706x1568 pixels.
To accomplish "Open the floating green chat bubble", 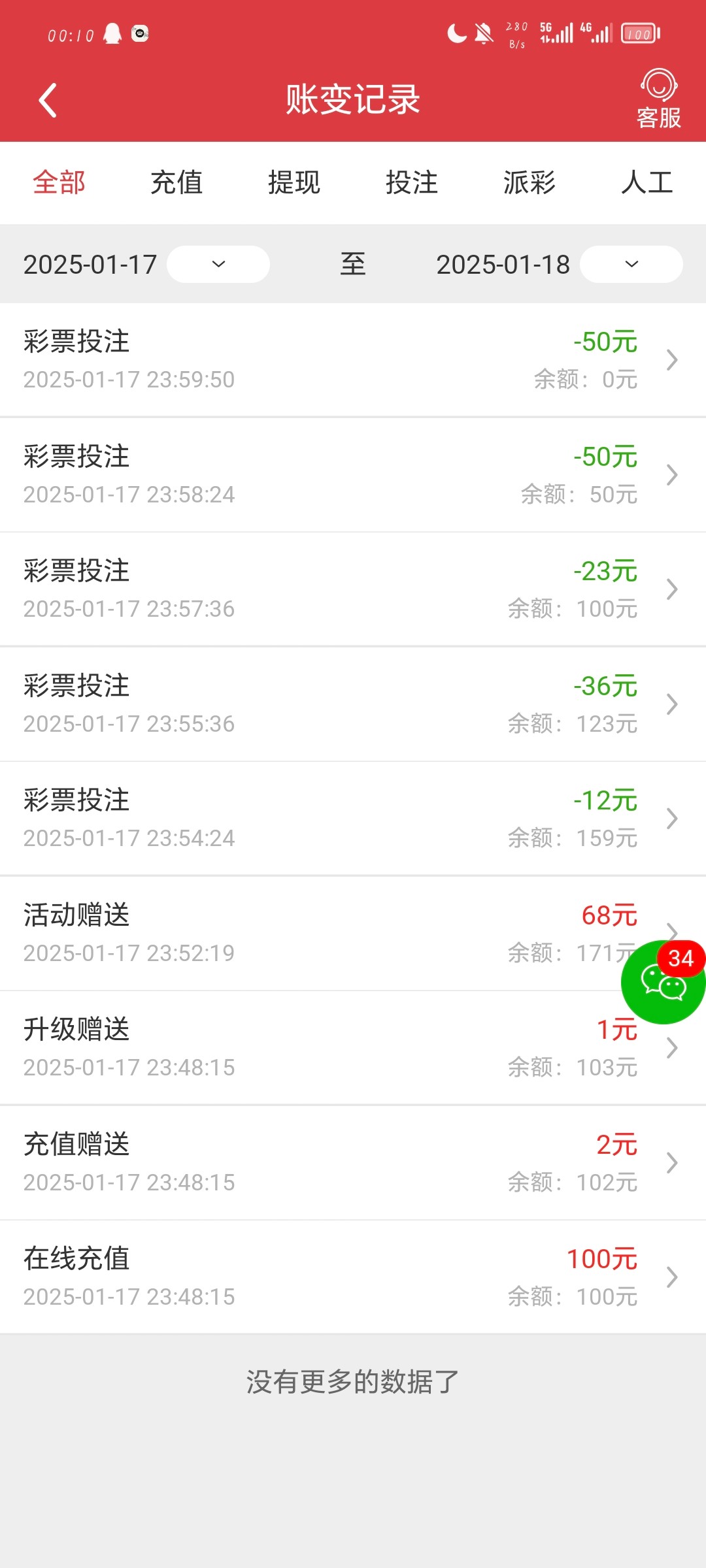I will 663,982.
